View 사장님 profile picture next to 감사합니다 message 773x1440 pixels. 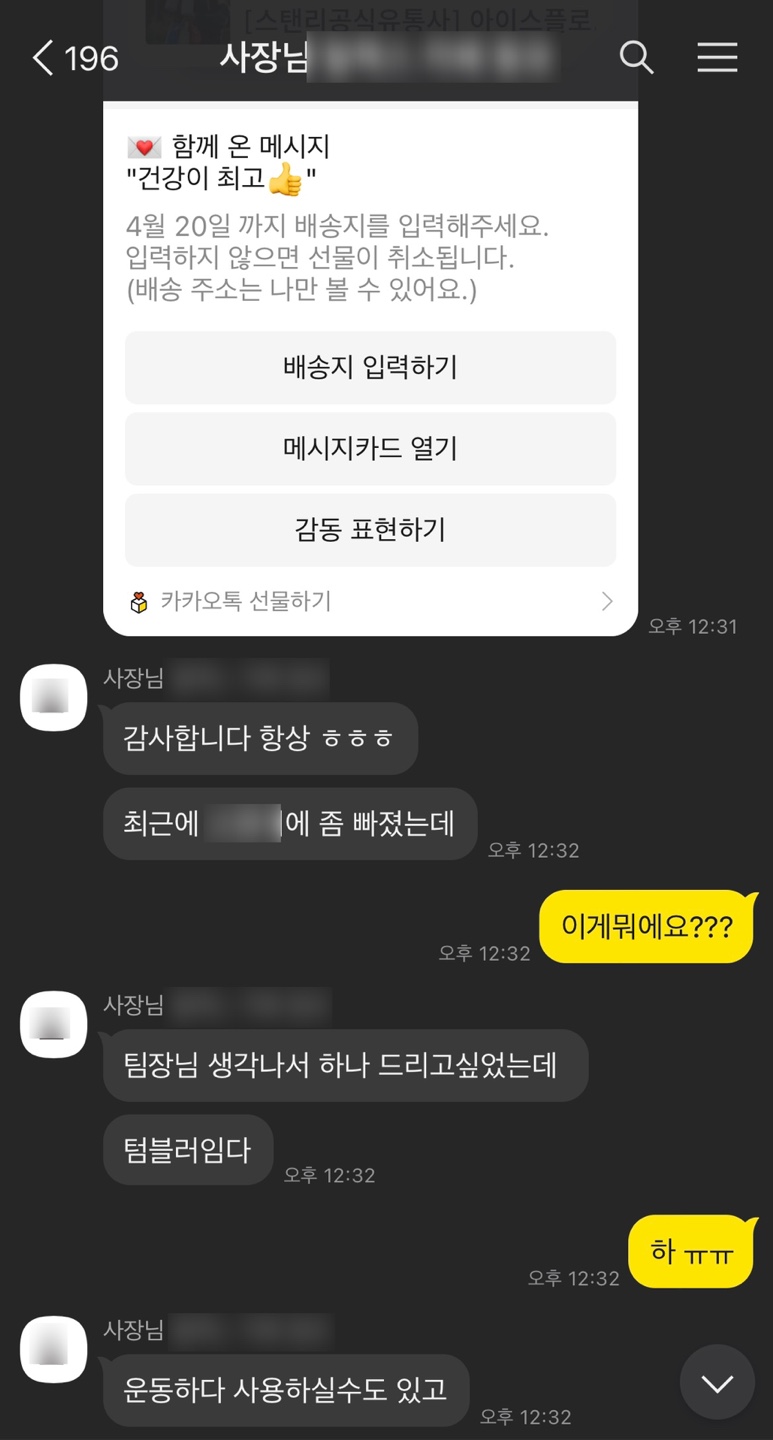coord(53,697)
